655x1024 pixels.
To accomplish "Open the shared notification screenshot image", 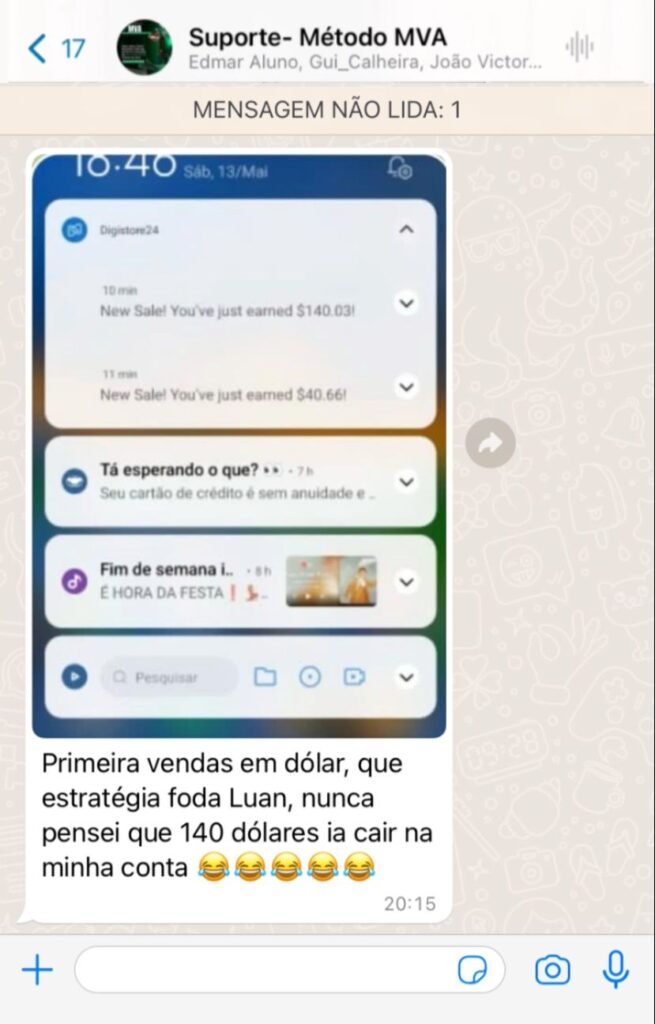I will coord(240,445).
